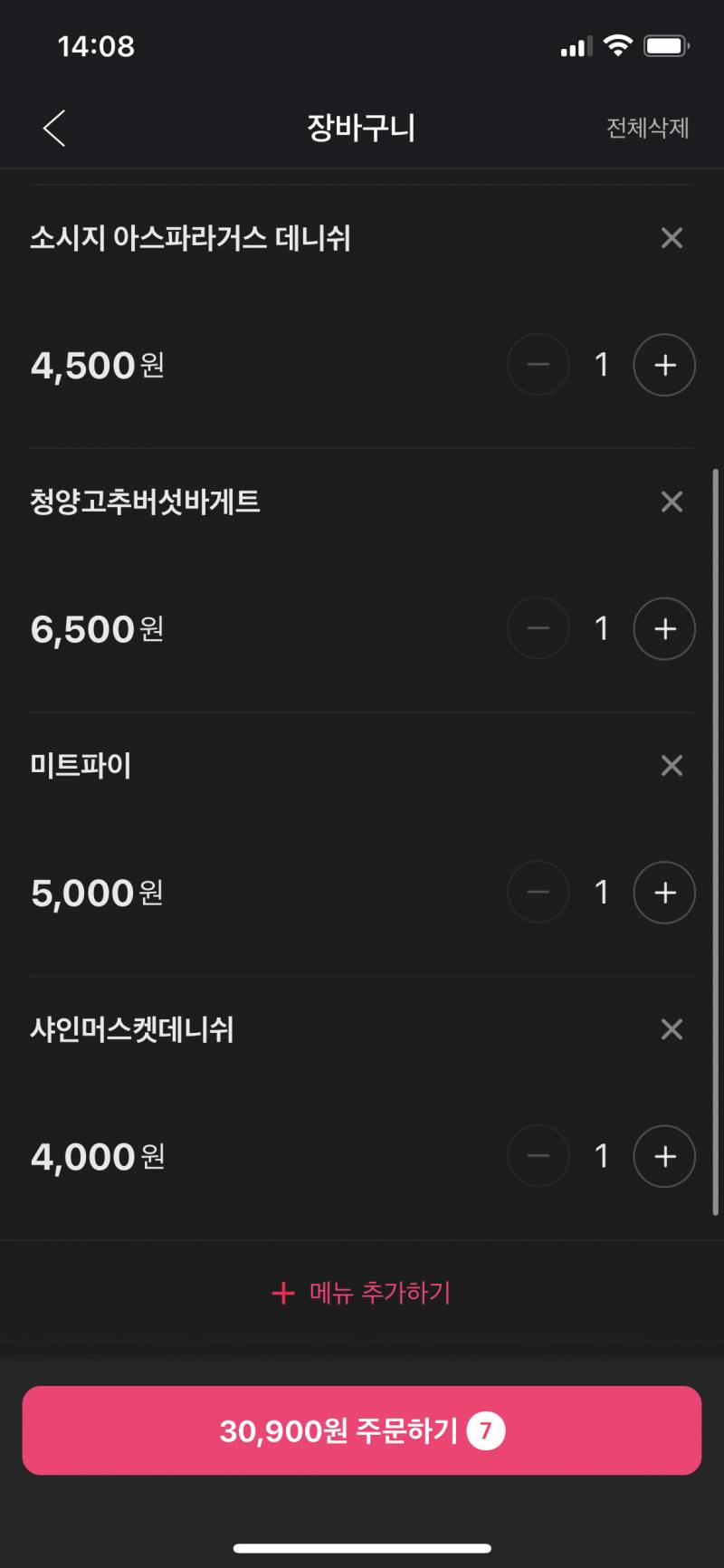
Task: Decrease quantity of 미트파이
Action: 538,893
